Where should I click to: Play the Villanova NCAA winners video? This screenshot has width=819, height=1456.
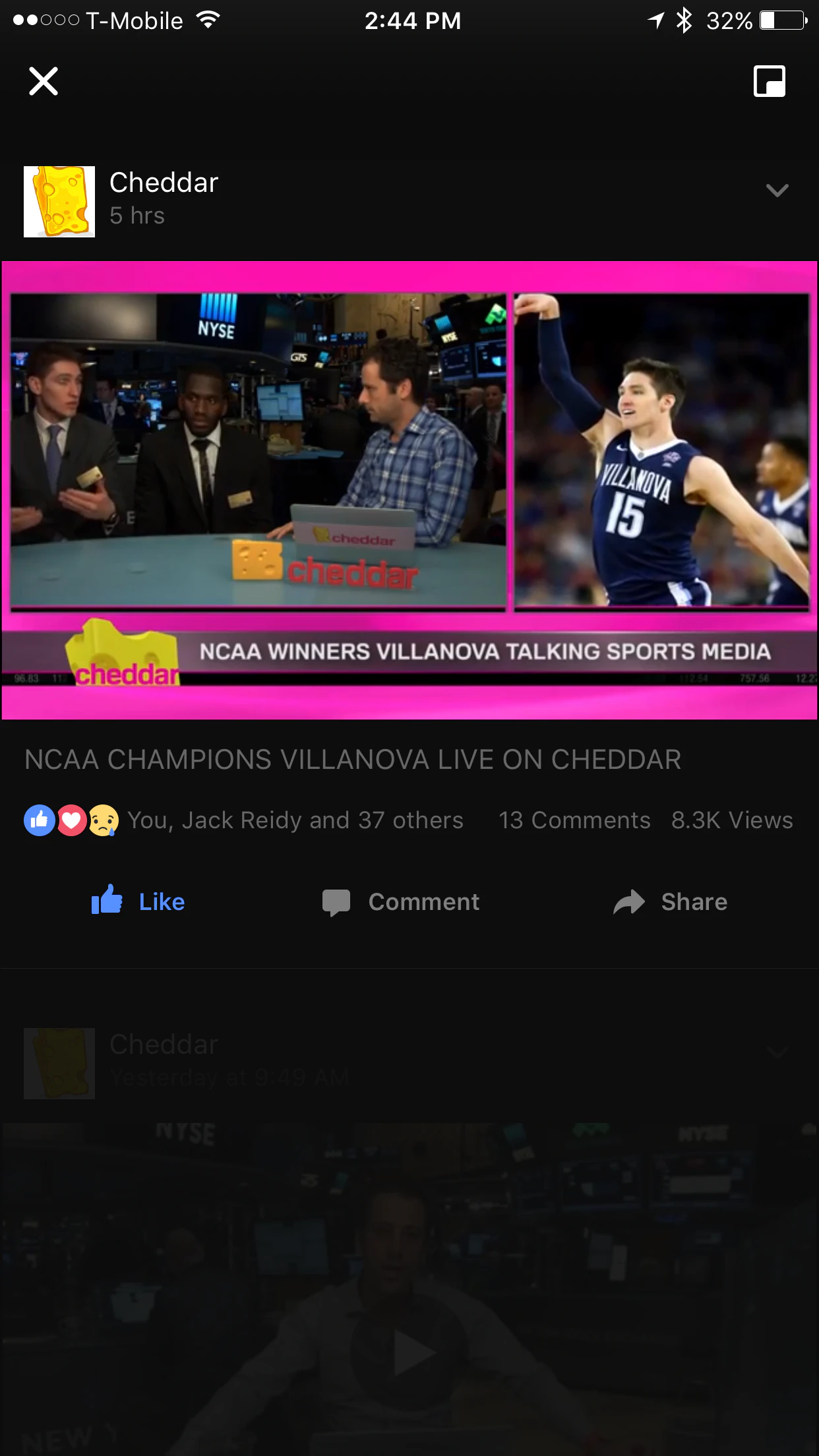pyautogui.click(x=409, y=489)
